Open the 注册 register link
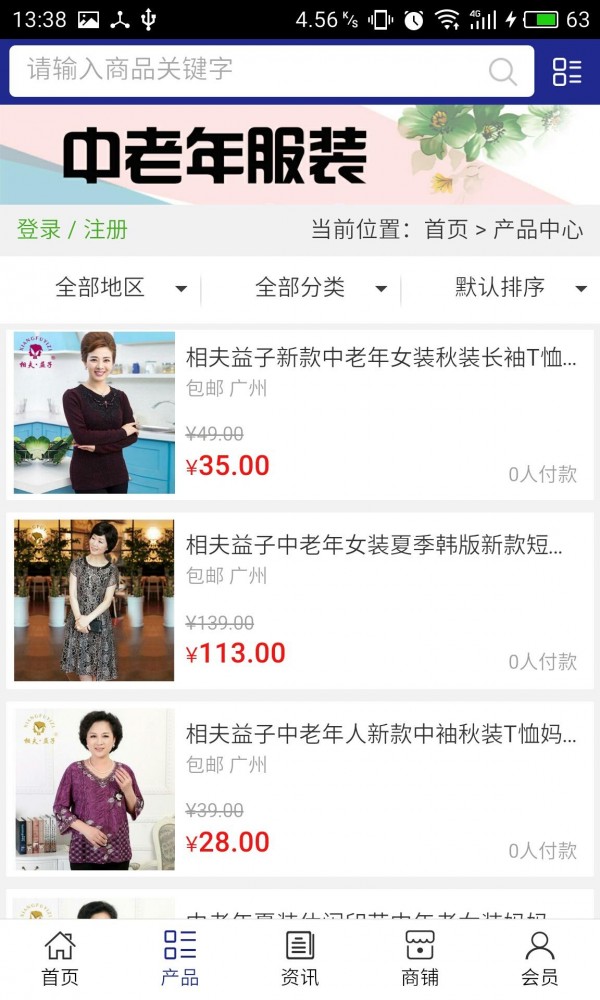This screenshot has width=600, height=1000. point(106,229)
